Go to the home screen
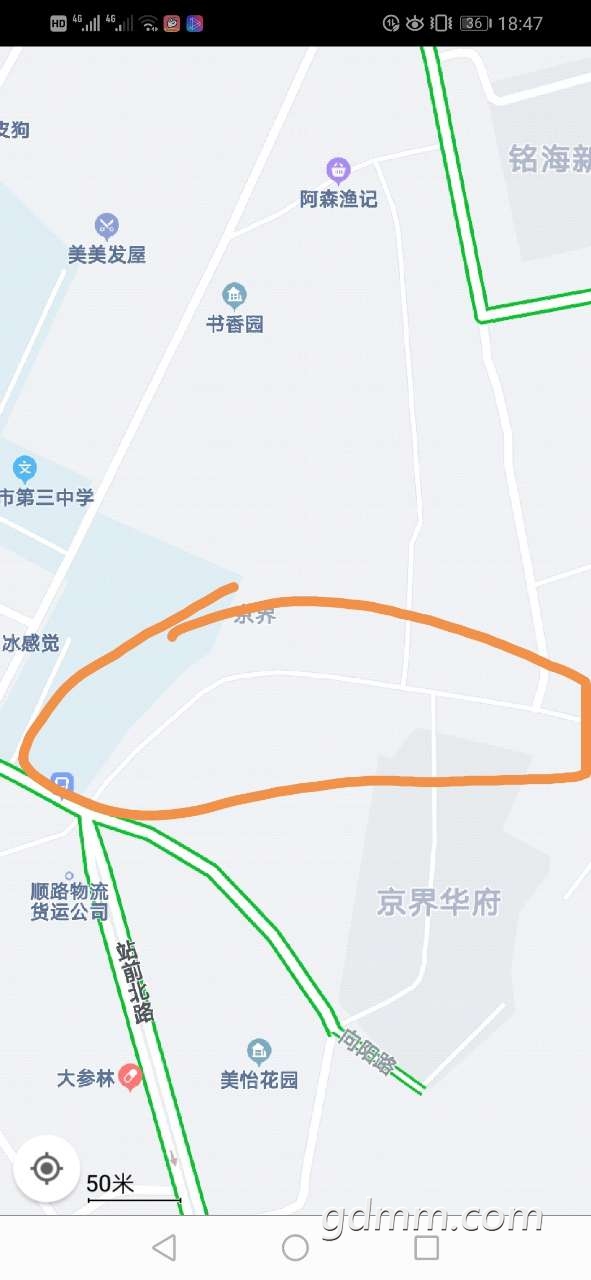Viewport: 591px width, 1280px height. pyautogui.click(x=295, y=1247)
